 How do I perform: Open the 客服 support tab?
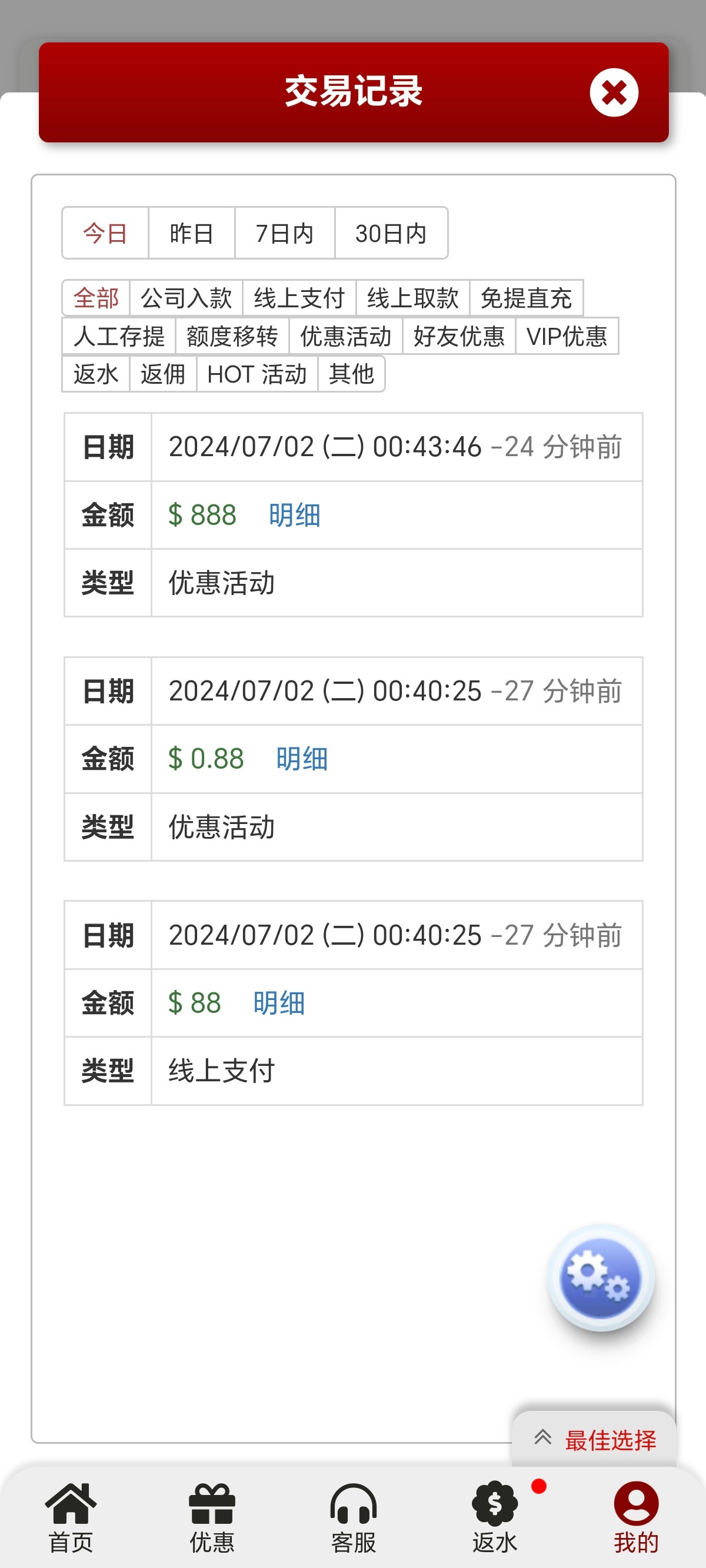click(353, 1518)
